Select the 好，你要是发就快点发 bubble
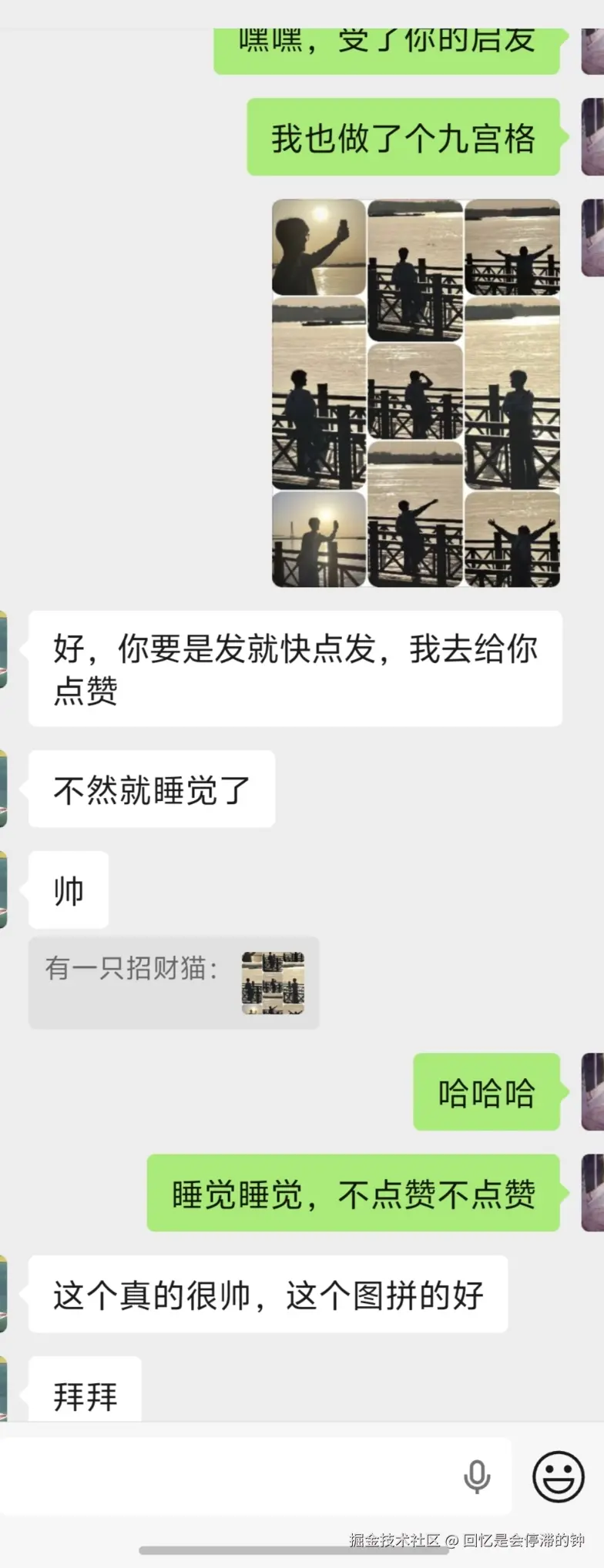Image resolution: width=604 pixels, height=1568 pixels. 297,666
